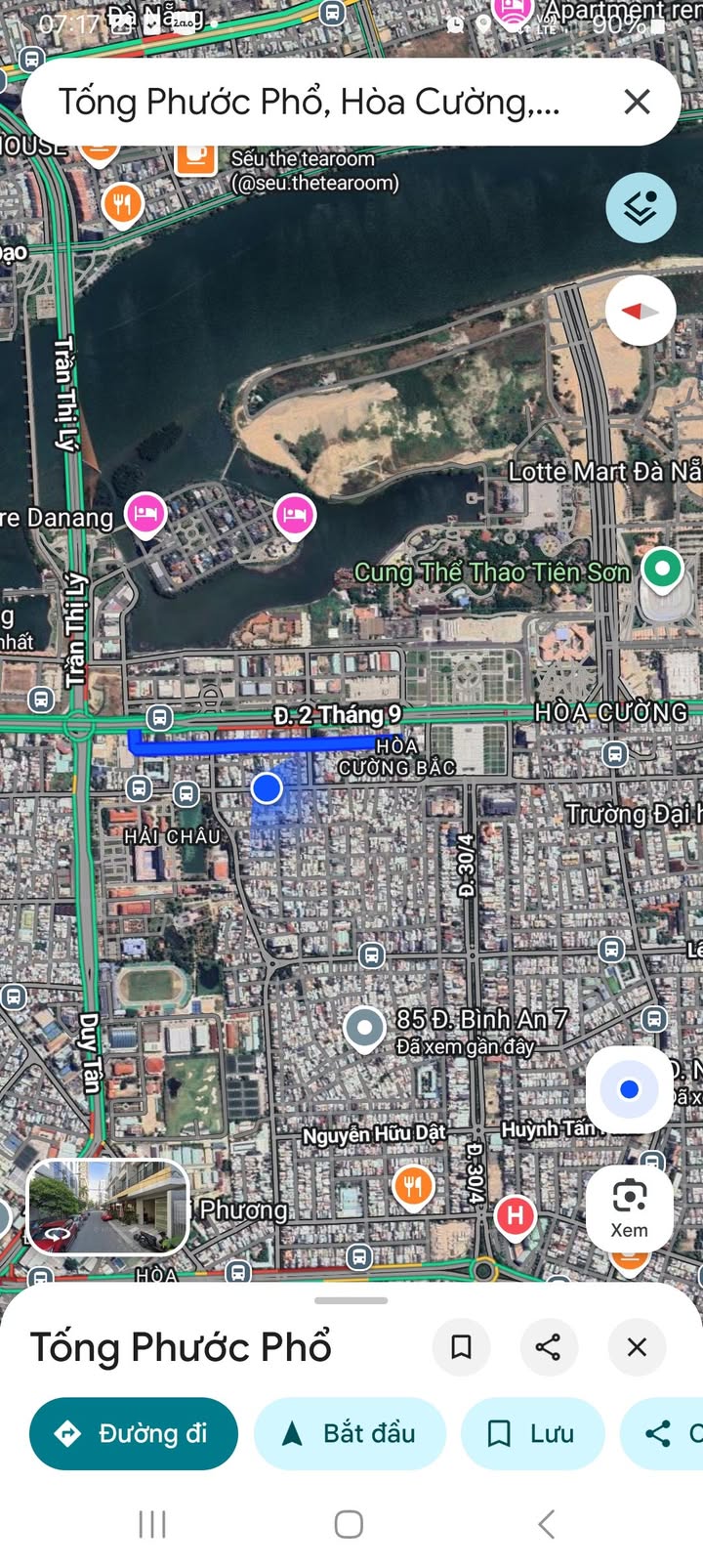This screenshot has width=703, height=1568.
Task: Bookmark Tống Phước Phổ with the header icon
Action: pyautogui.click(x=461, y=1347)
